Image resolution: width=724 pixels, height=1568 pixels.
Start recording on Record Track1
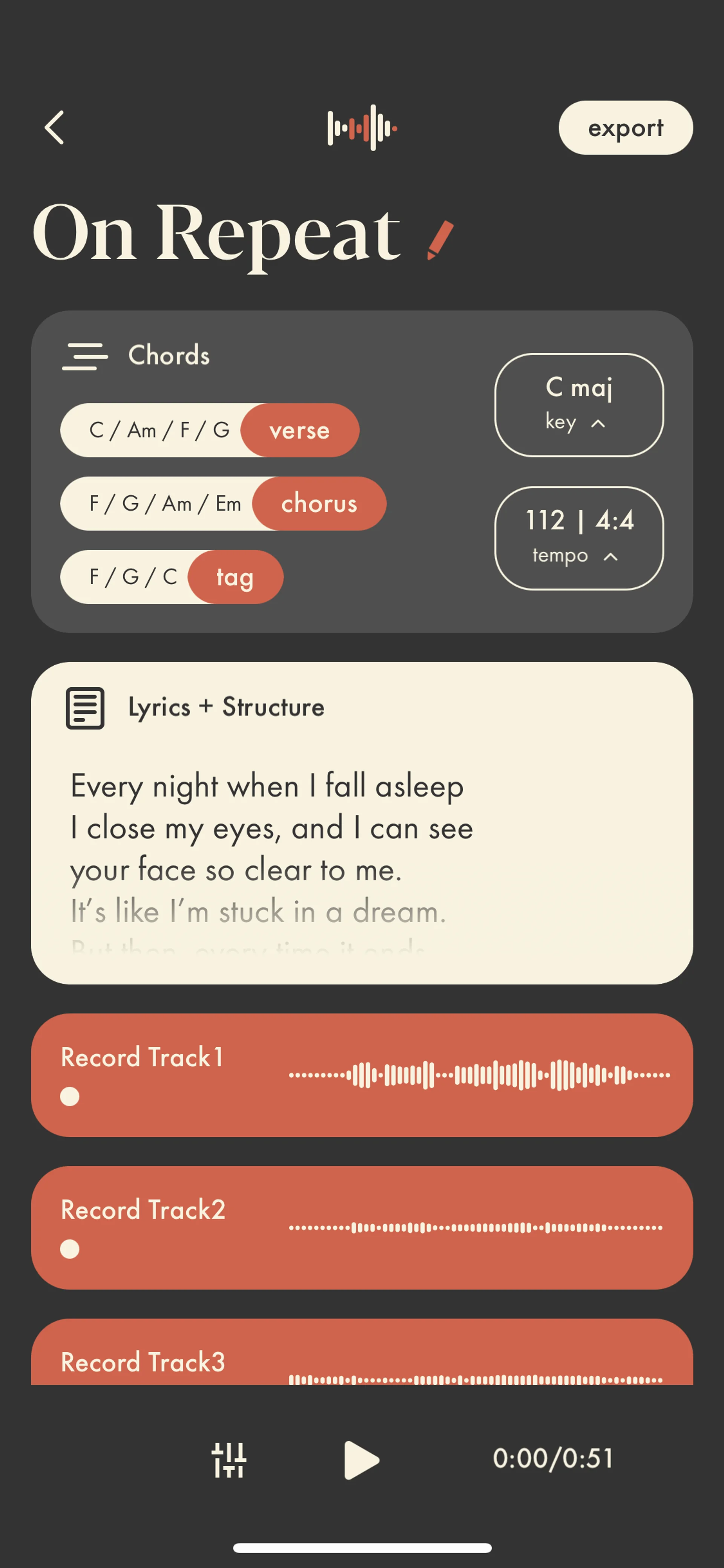click(70, 1096)
